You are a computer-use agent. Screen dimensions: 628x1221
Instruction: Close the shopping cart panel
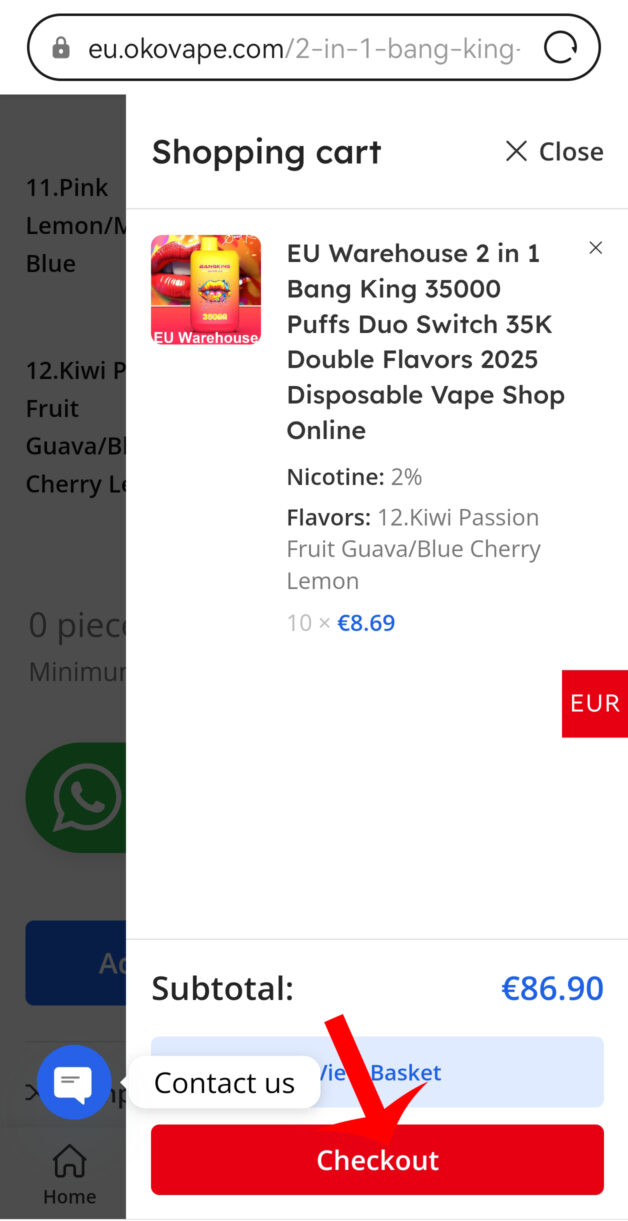[554, 152]
